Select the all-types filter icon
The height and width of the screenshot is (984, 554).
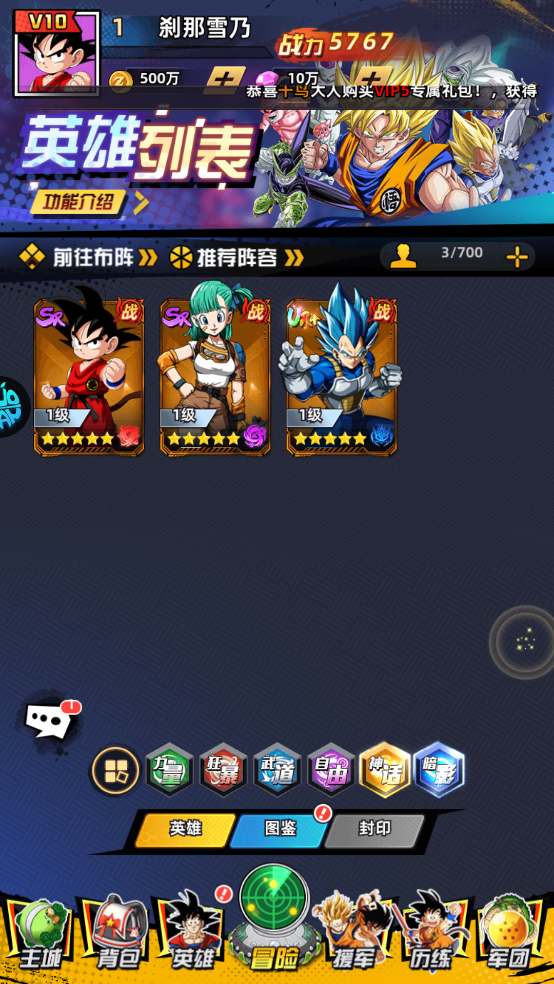pyautogui.click(x=116, y=769)
